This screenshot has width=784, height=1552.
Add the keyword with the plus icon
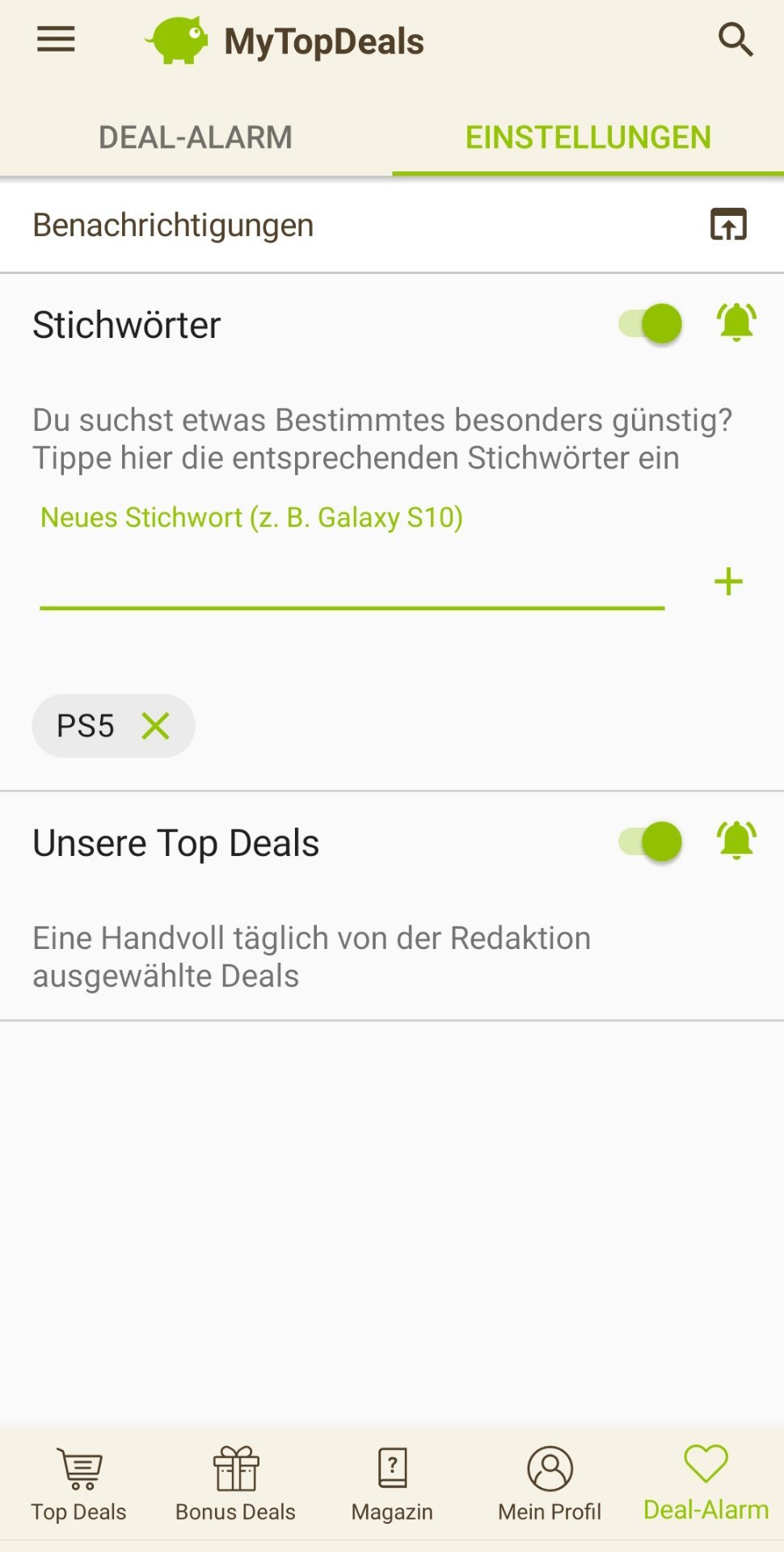(x=728, y=582)
